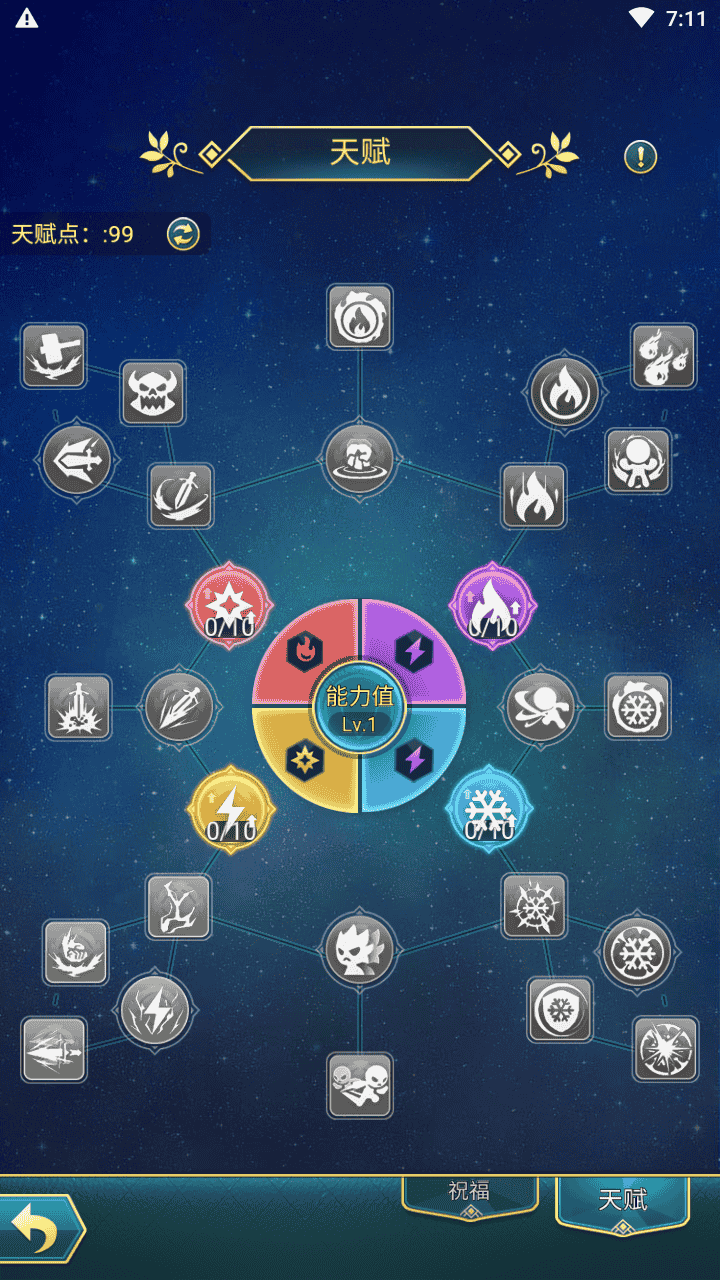The image size is (720, 1280).
Task: Tap the fallen figures skill at bottom center
Action: point(360,1085)
